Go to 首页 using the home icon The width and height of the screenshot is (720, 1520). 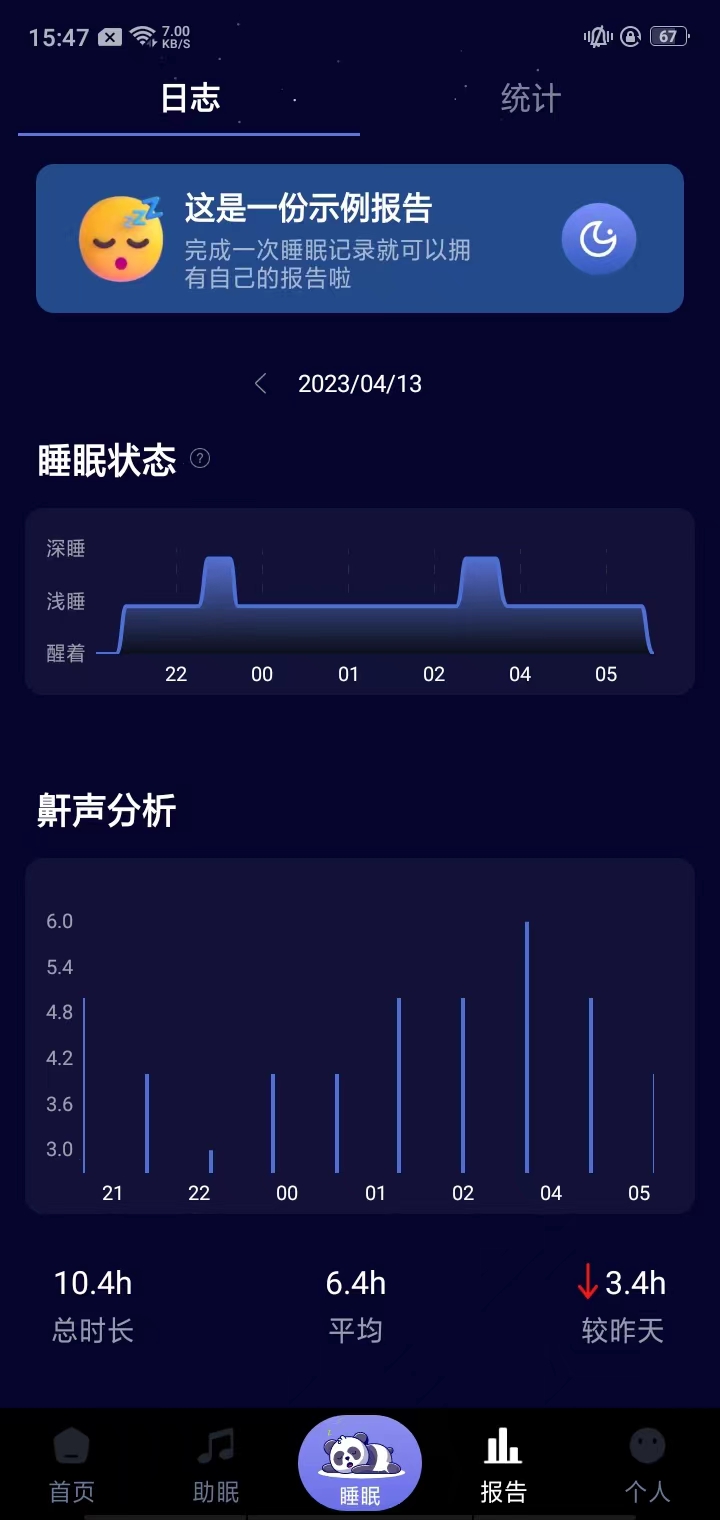[71, 1446]
